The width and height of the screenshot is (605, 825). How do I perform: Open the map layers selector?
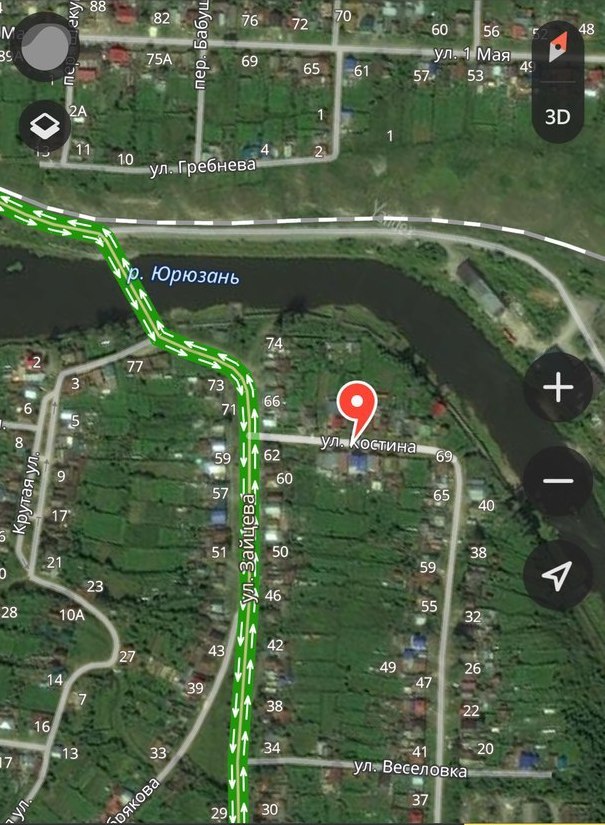pyautogui.click(x=46, y=127)
